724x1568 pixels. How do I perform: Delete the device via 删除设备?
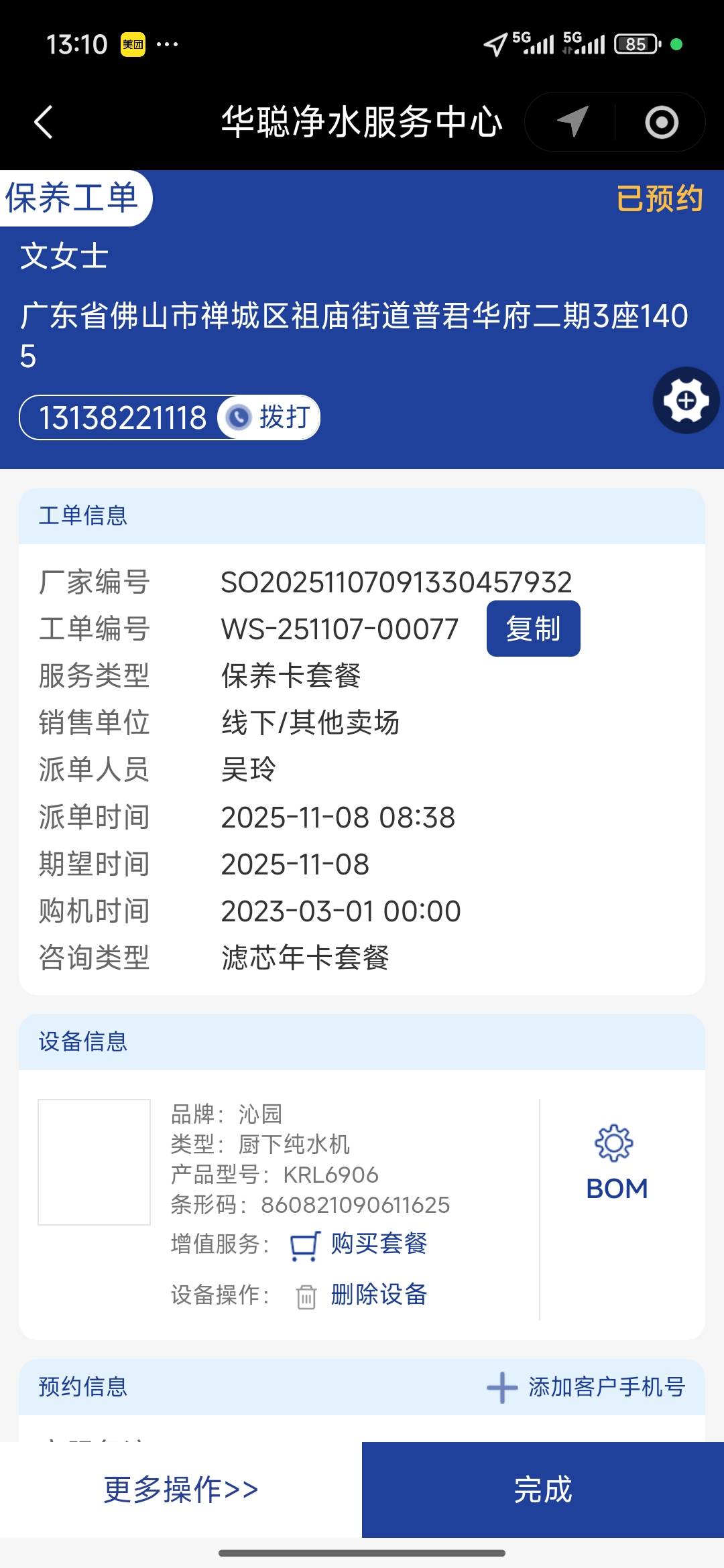[378, 1295]
